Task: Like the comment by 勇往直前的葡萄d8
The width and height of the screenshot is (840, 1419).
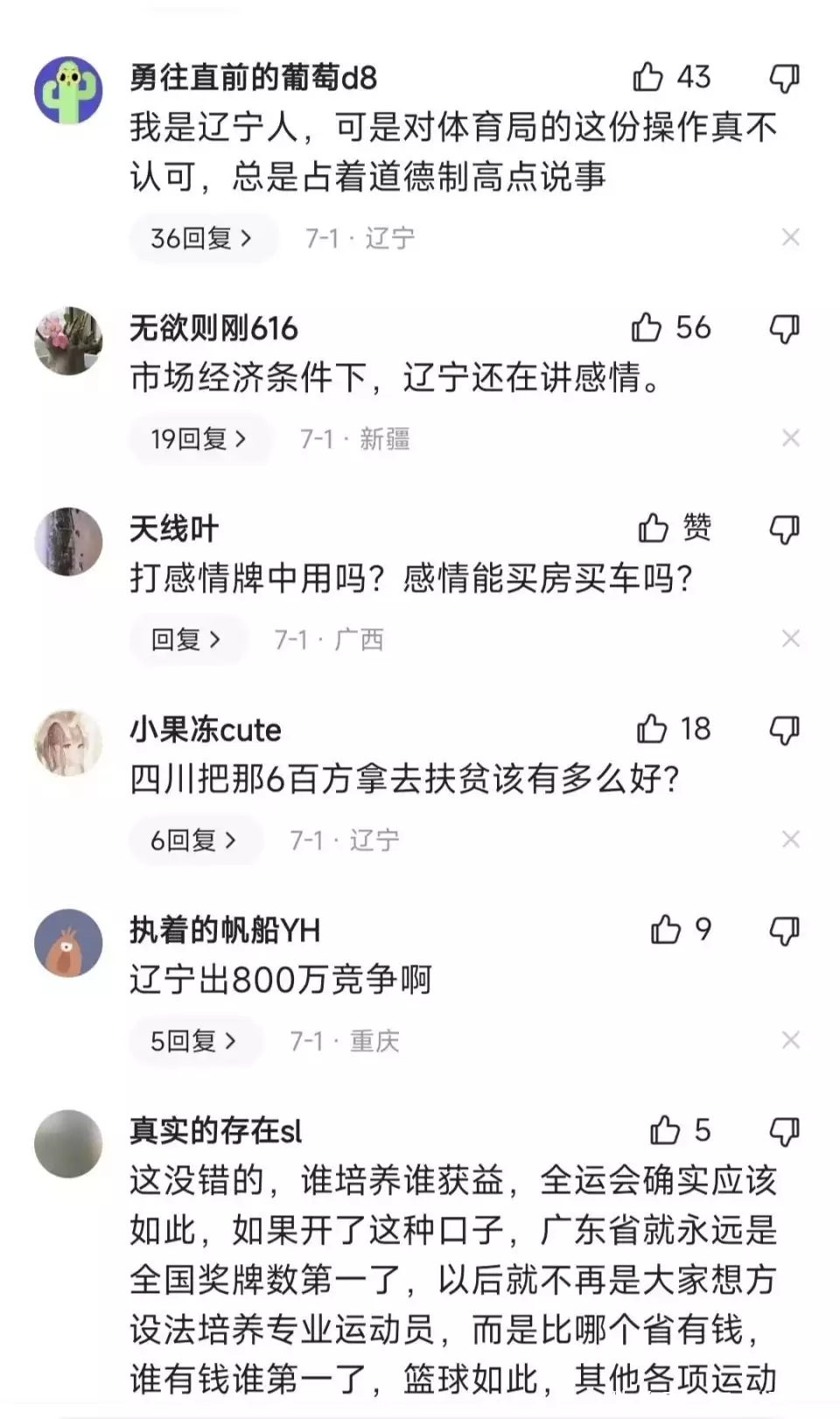Action: tap(648, 77)
